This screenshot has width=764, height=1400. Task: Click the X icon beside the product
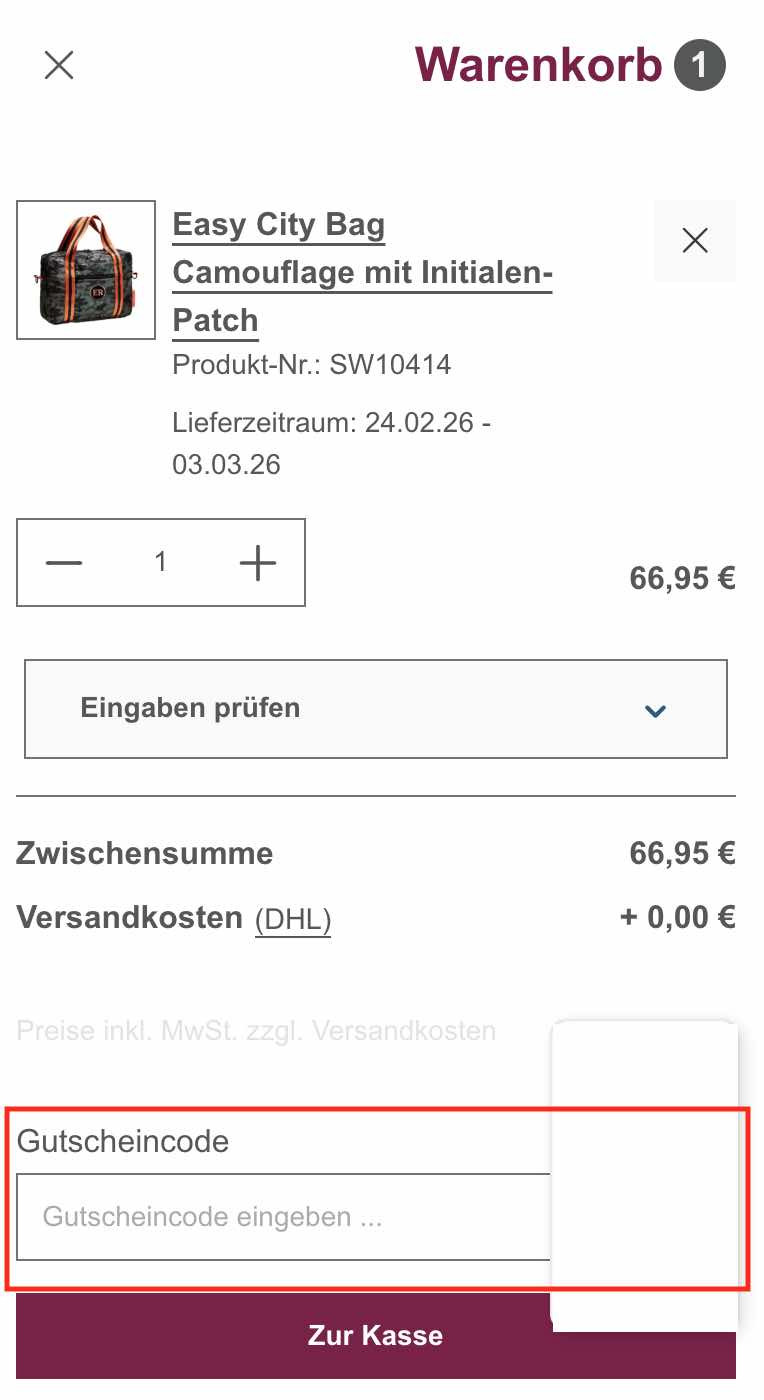pyautogui.click(x=694, y=240)
